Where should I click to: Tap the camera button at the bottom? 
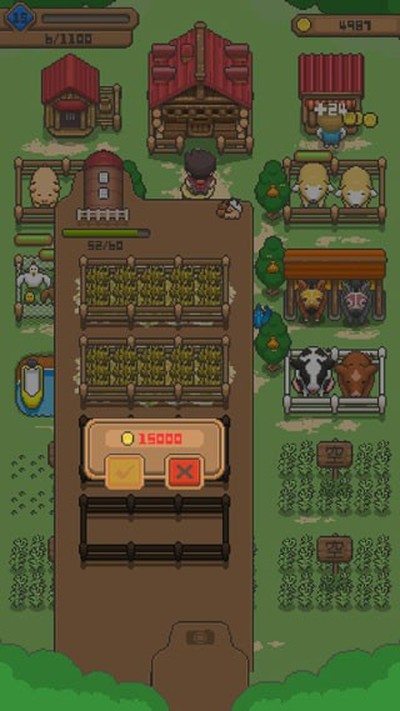[x=200, y=638]
